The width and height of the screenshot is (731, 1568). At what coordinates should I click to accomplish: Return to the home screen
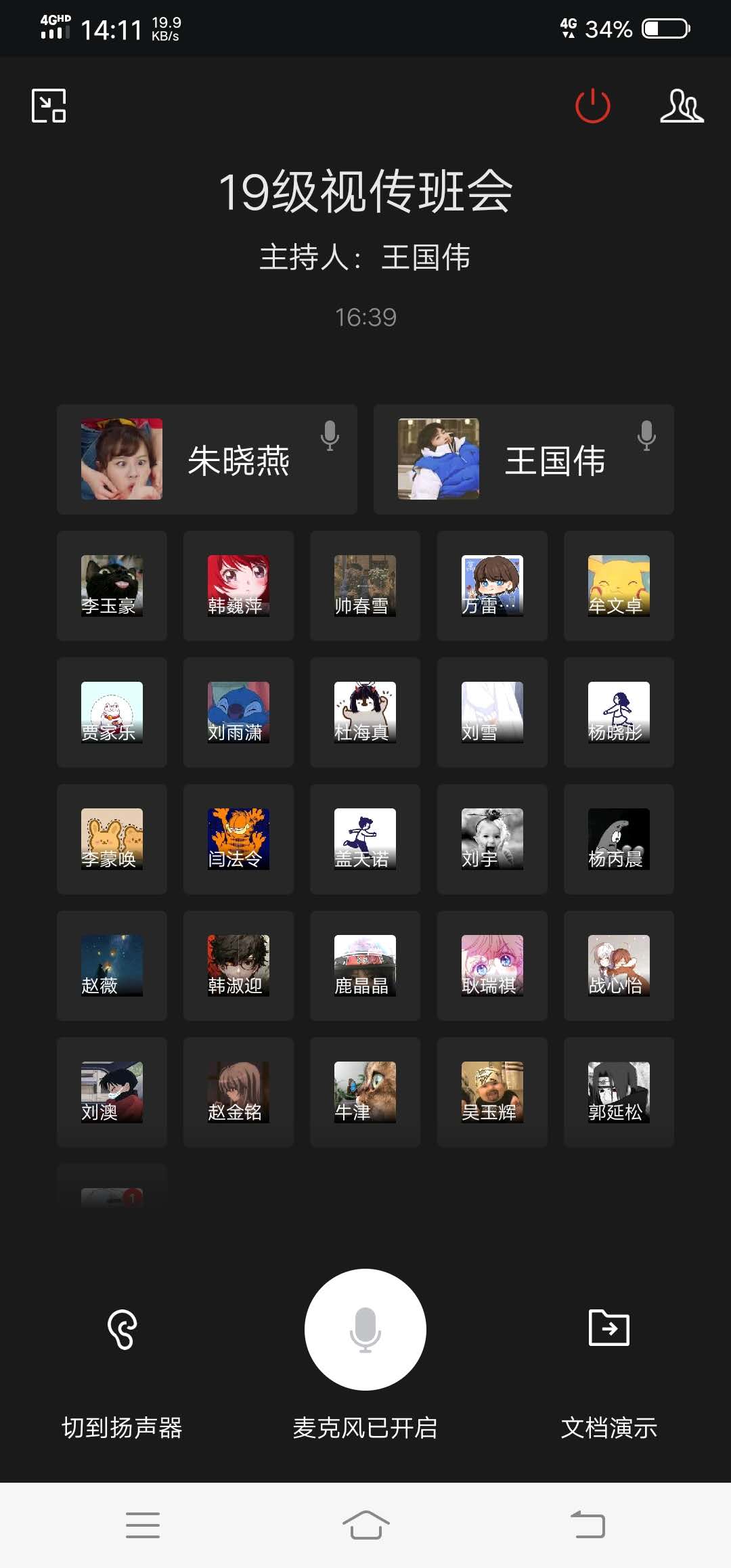point(365,1525)
